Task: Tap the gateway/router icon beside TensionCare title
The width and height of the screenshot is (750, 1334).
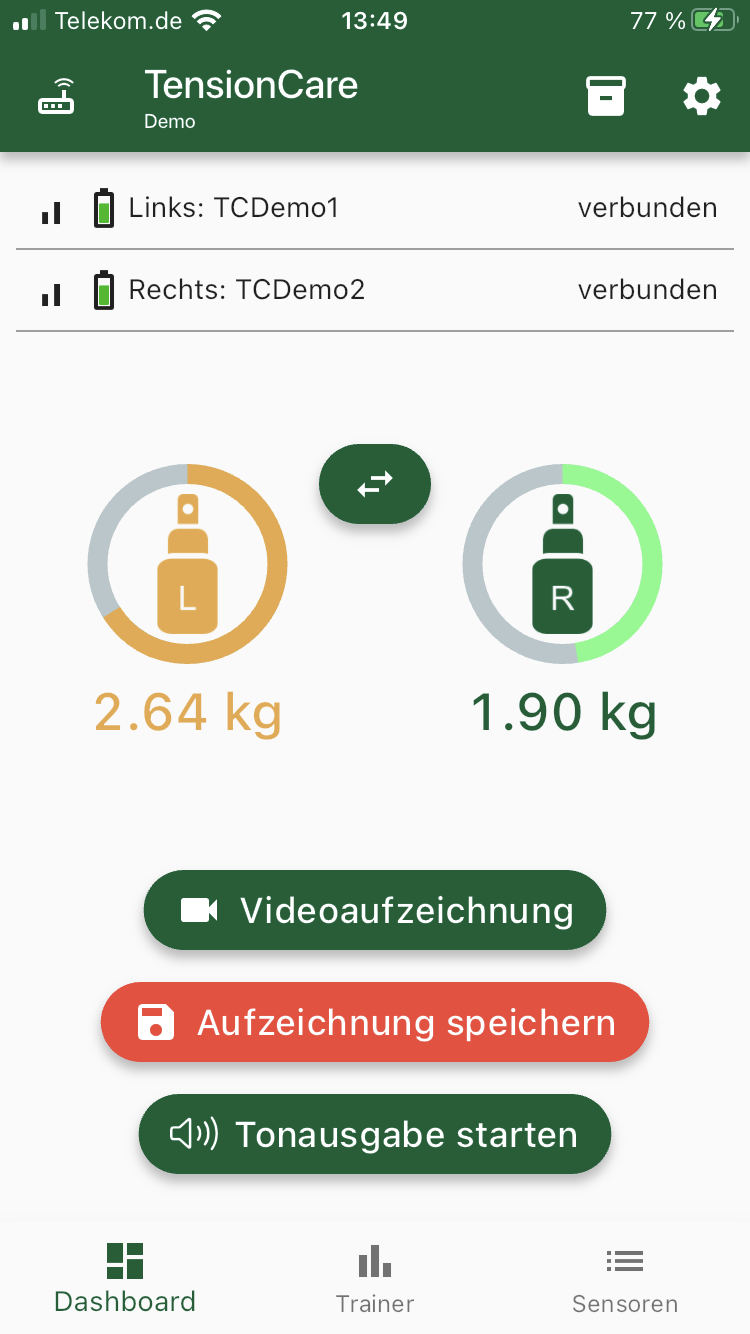Action: (x=56, y=96)
